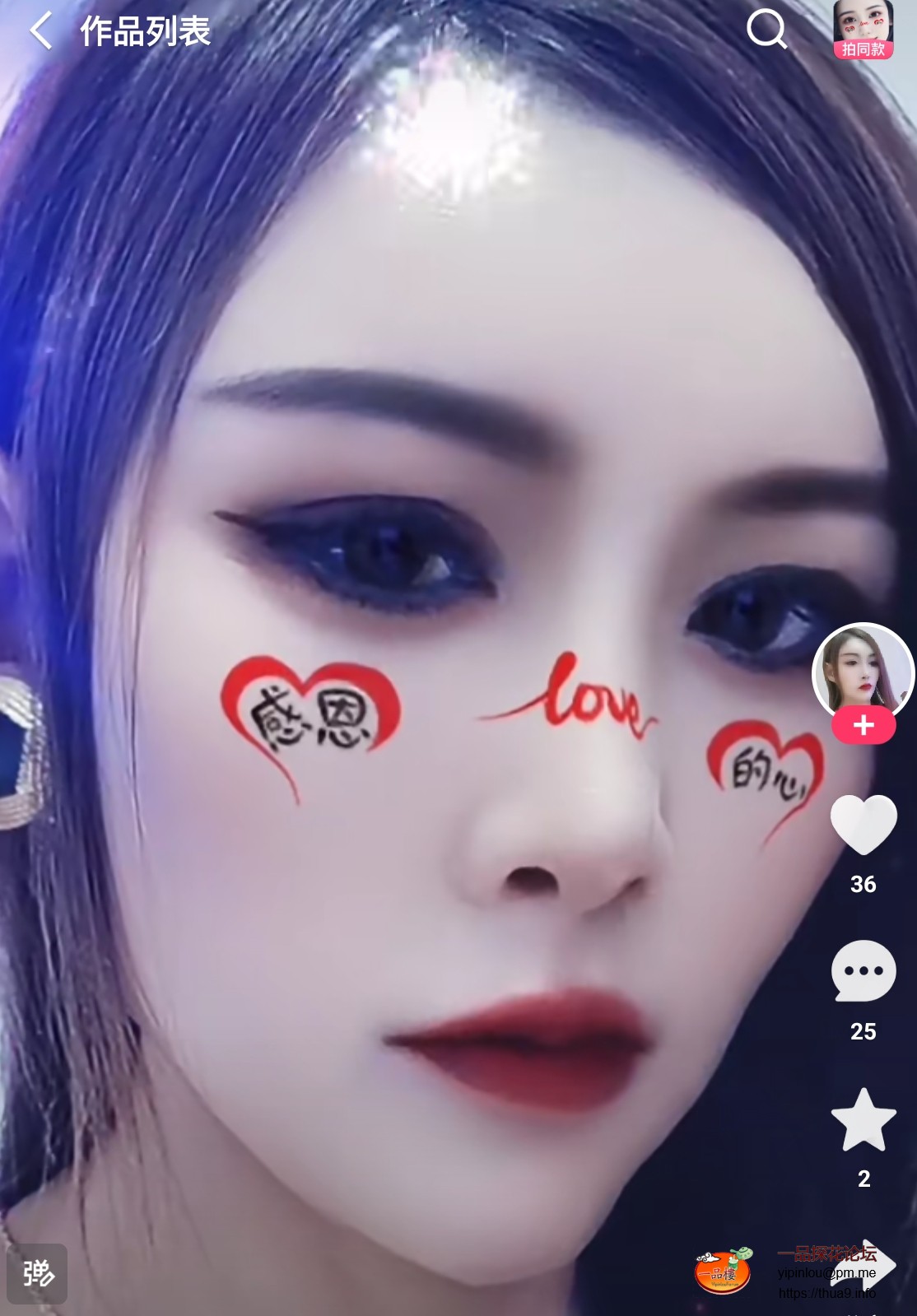Favorite this video with the star icon

[x=863, y=1119]
